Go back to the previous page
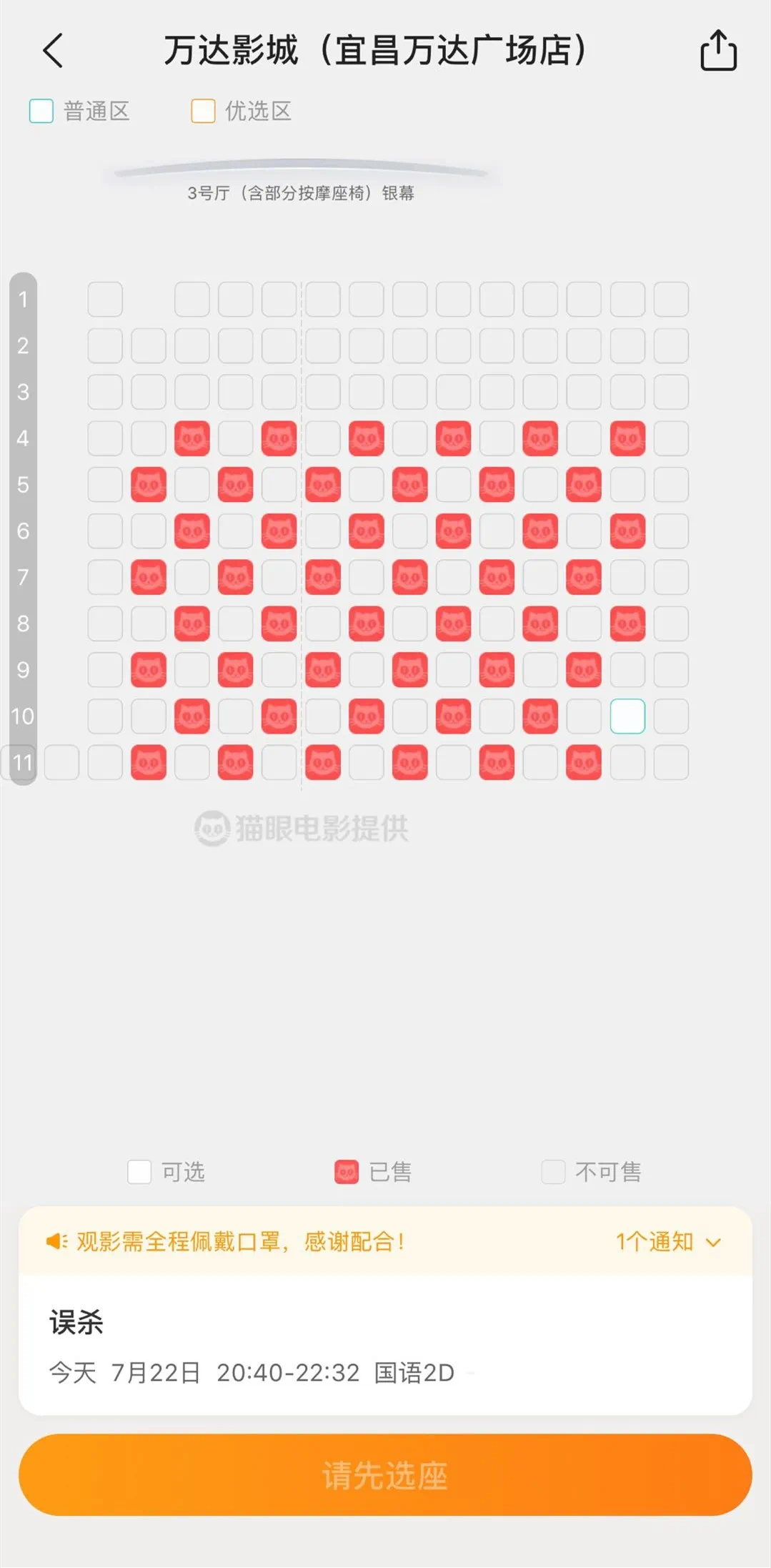This screenshot has width=771, height=1568. [x=54, y=51]
